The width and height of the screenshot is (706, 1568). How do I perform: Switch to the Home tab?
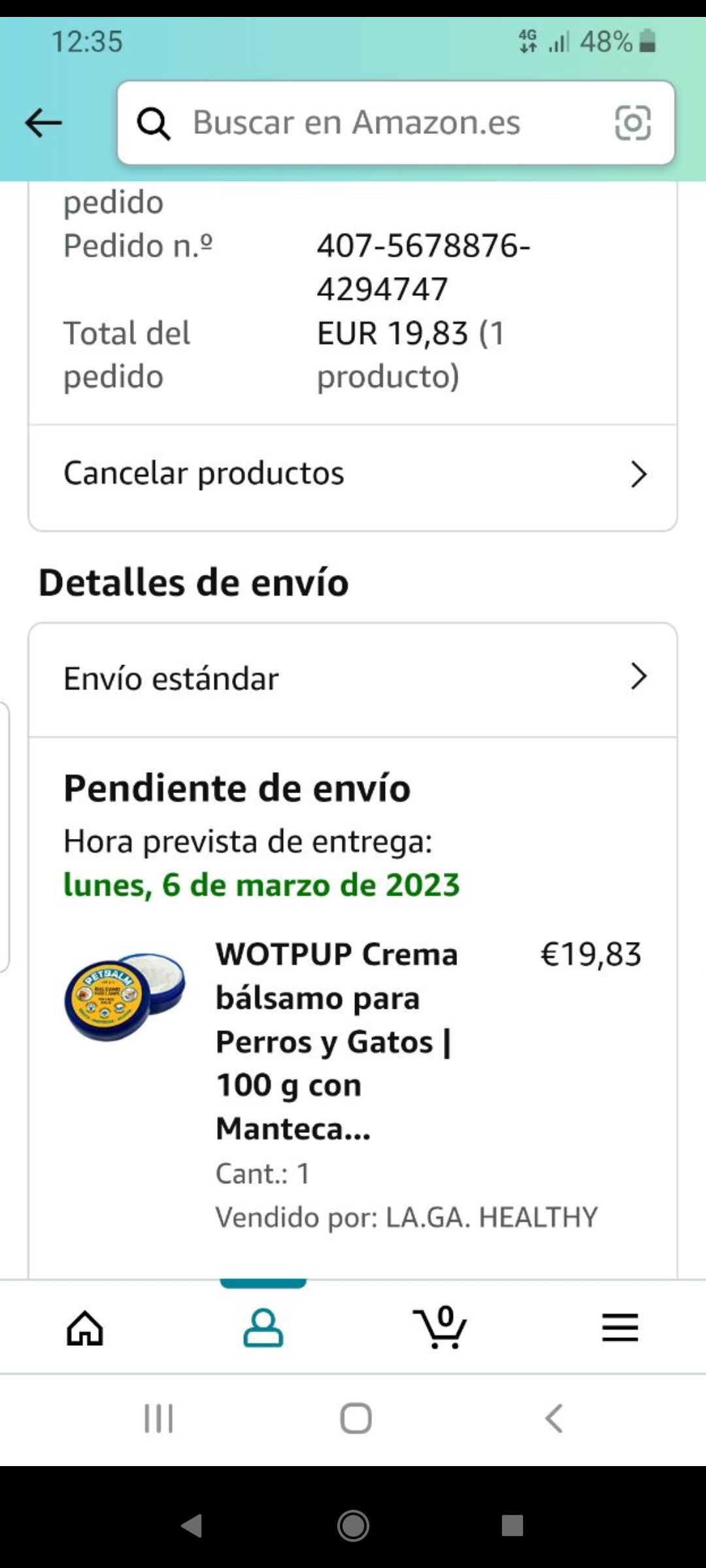(x=85, y=1328)
